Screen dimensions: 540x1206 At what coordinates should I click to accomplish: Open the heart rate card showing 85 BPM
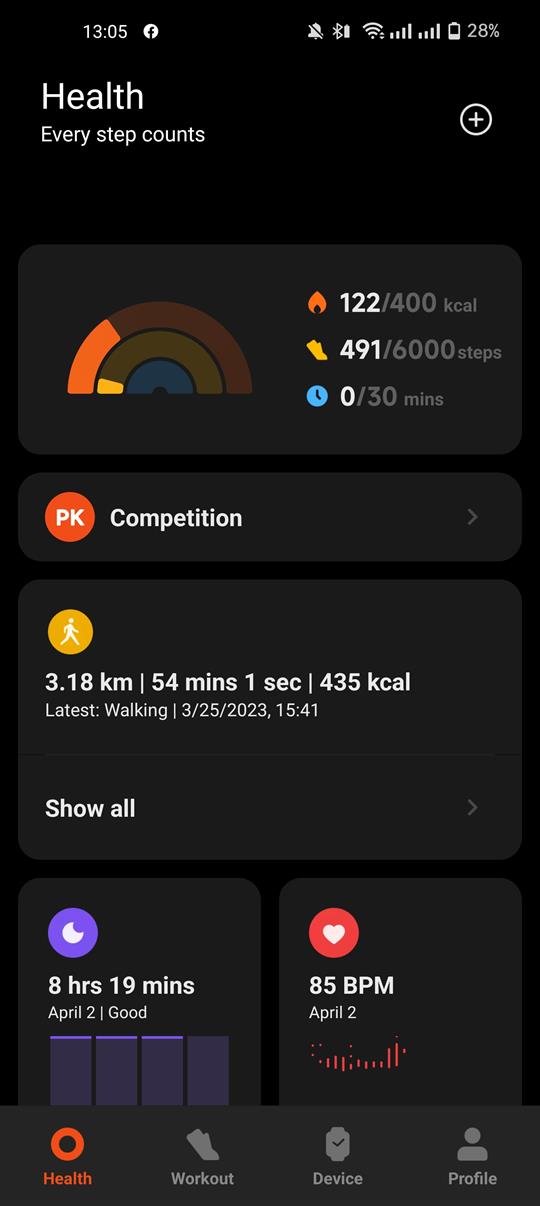click(400, 991)
